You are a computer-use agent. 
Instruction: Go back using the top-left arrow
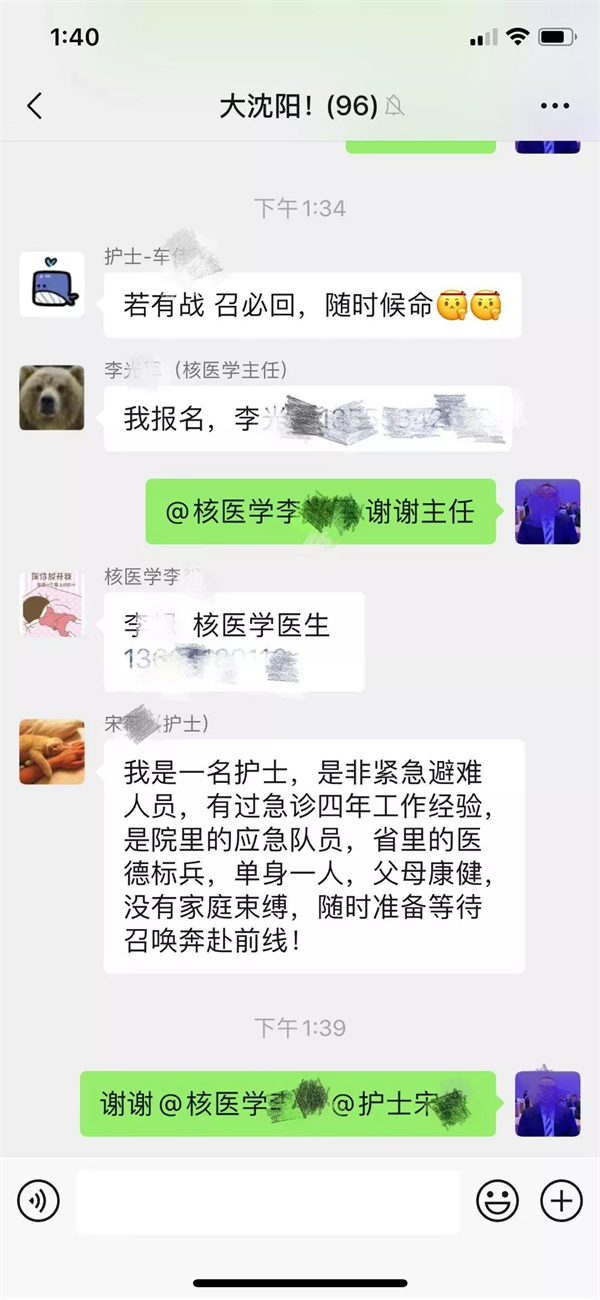35,106
